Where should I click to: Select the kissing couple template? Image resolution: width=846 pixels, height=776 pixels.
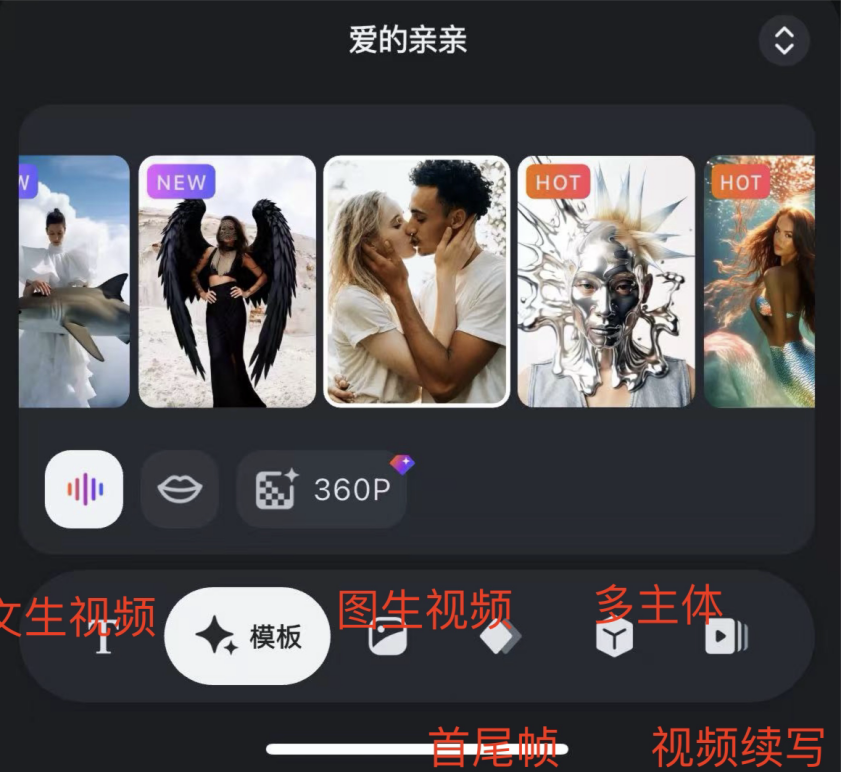tap(417, 282)
